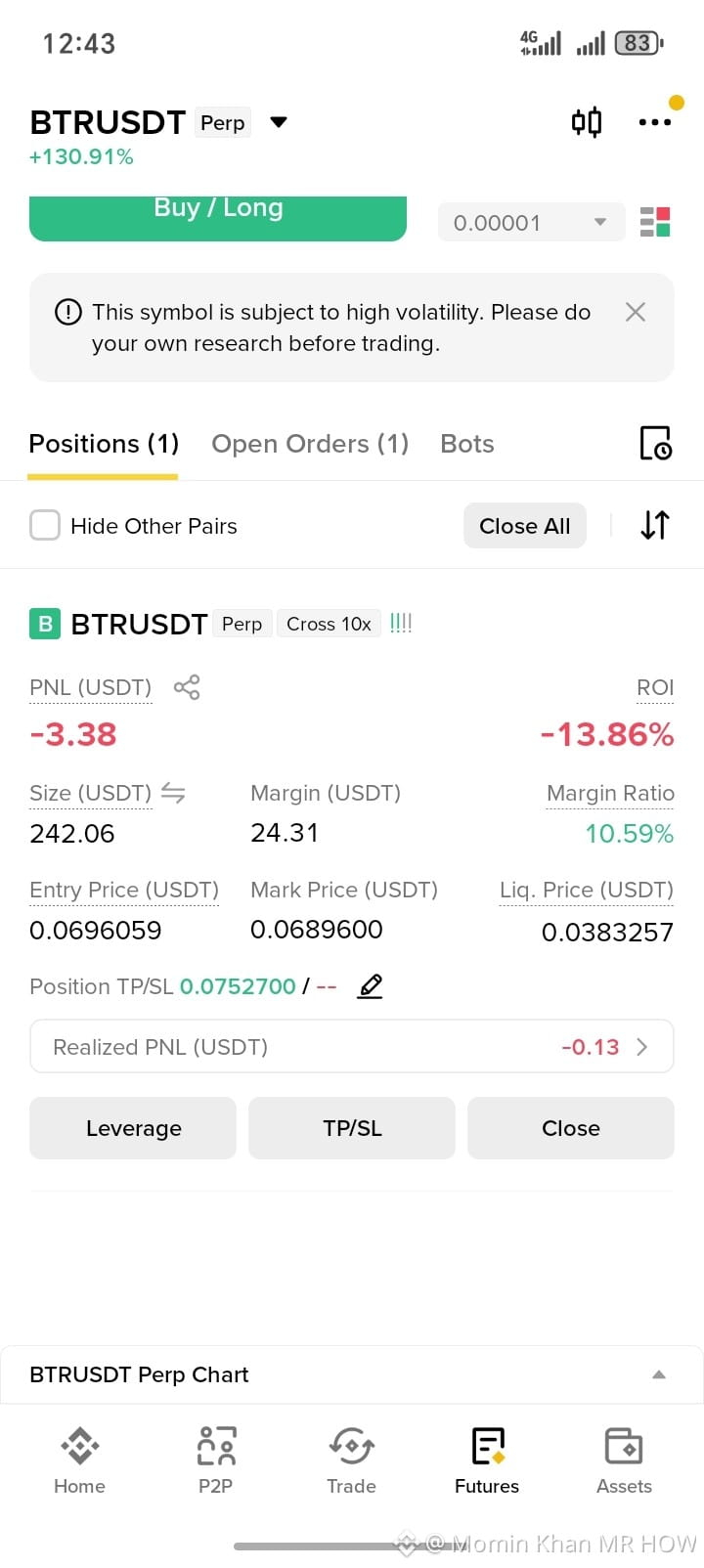Switch to the Bots tab
This screenshot has height=1568, width=704.
[x=467, y=444]
